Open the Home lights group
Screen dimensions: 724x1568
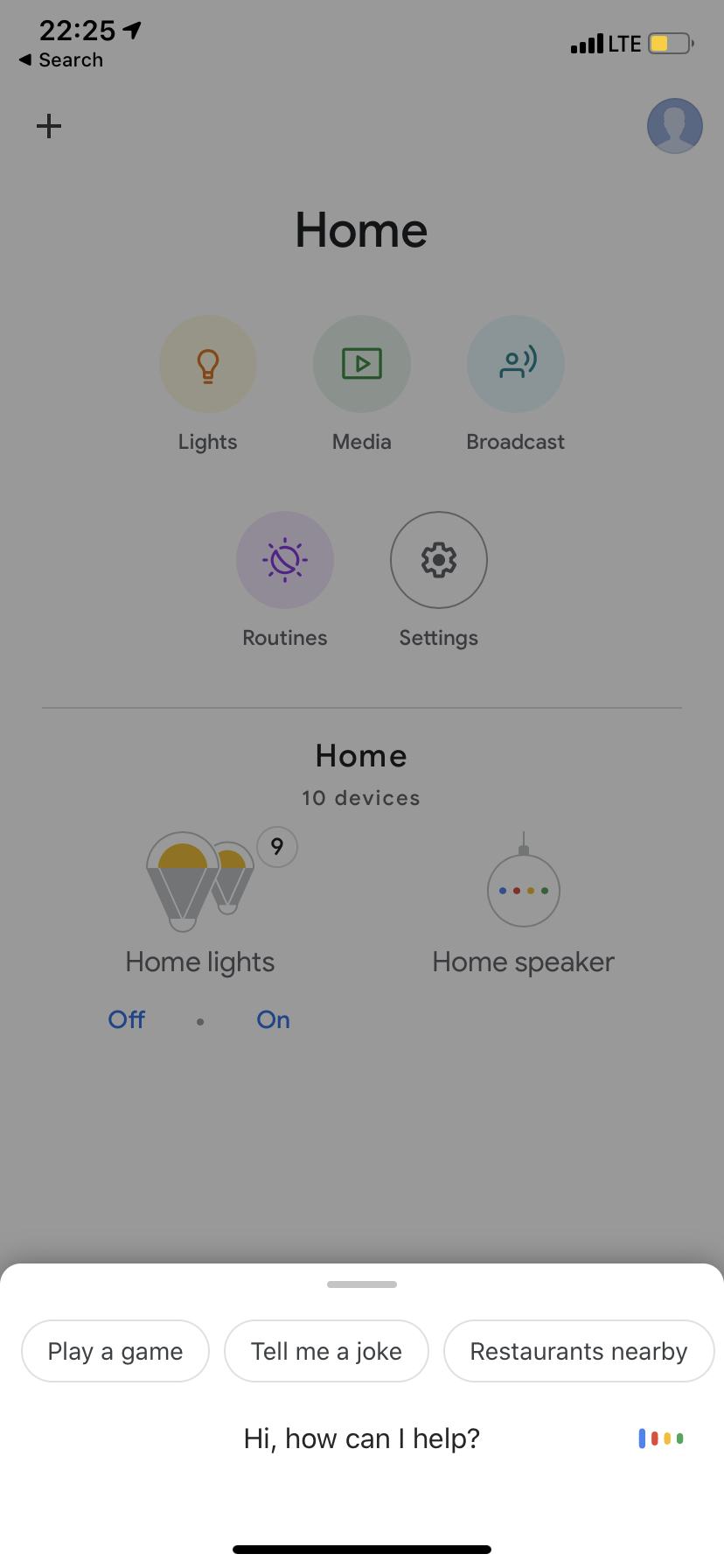tap(200, 901)
